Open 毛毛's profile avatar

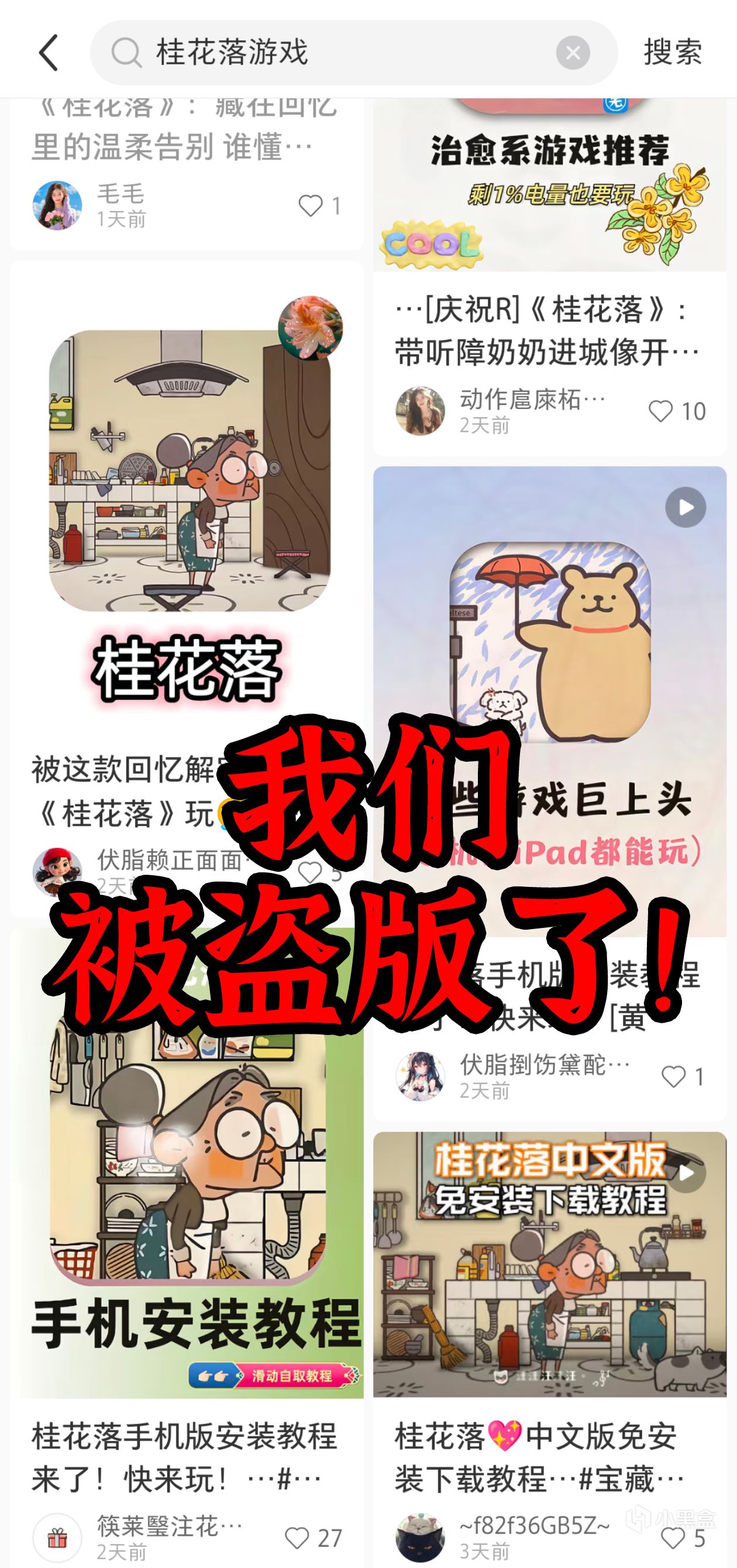[x=57, y=206]
